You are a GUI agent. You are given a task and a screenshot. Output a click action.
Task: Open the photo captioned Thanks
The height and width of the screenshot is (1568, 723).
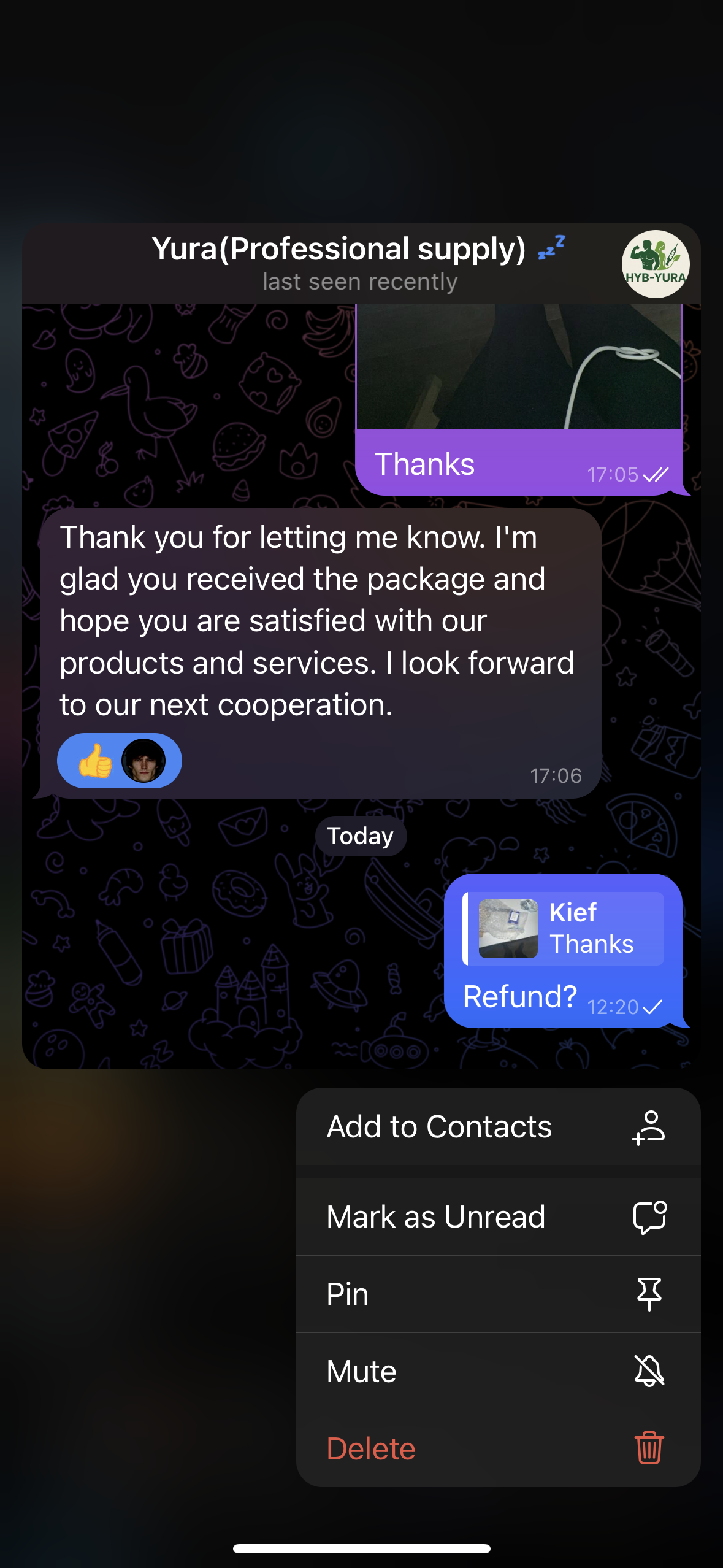click(x=518, y=368)
